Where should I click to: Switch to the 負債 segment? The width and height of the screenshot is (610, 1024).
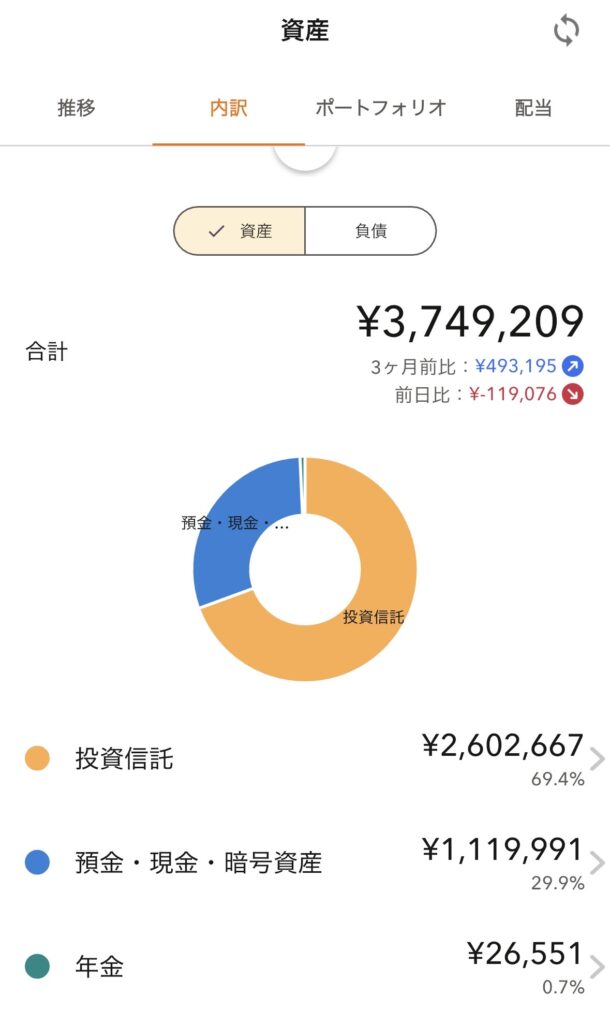[370, 231]
